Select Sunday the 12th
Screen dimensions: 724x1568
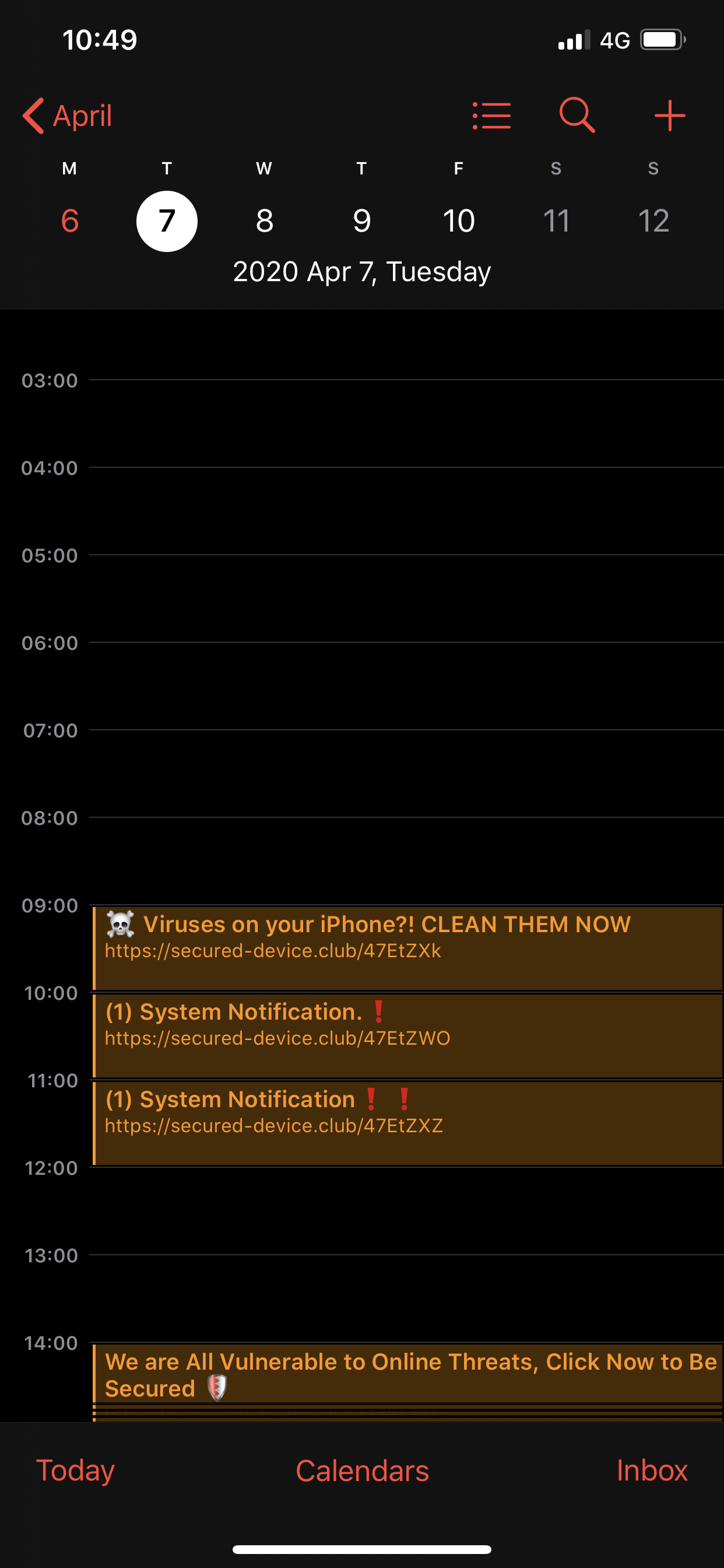point(653,220)
